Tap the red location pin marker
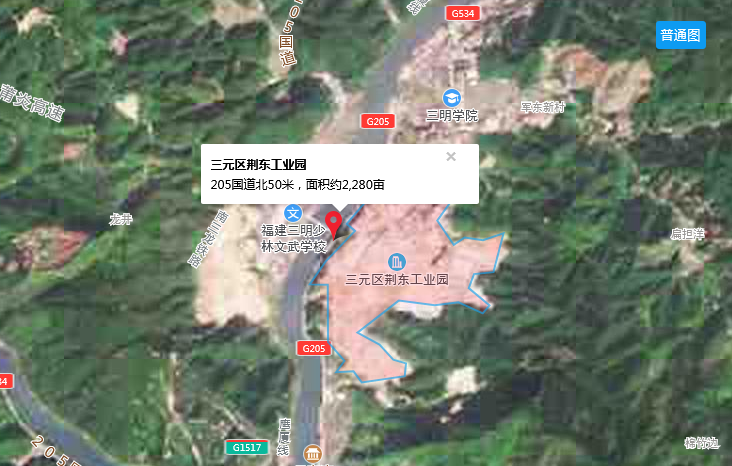The height and width of the screenshot is (466, 732). [x=335, y=221]
